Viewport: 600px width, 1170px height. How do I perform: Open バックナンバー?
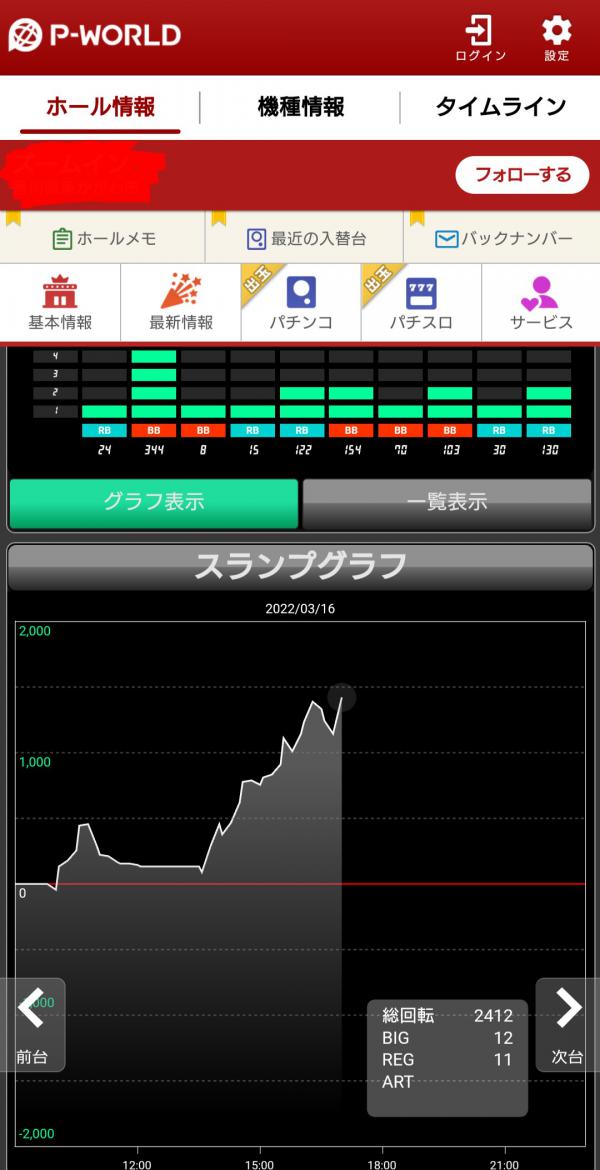(x=504, y=238)
